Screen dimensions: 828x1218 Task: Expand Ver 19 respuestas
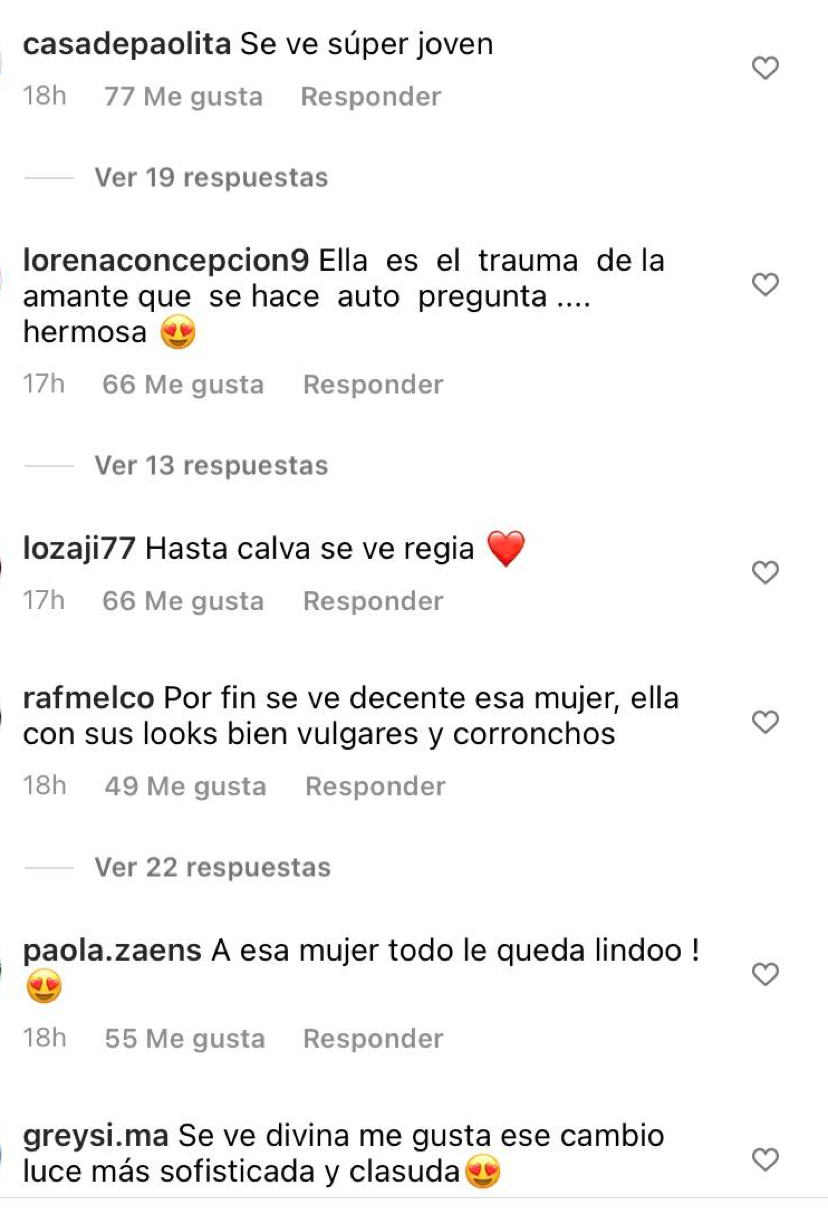(211, 178)
